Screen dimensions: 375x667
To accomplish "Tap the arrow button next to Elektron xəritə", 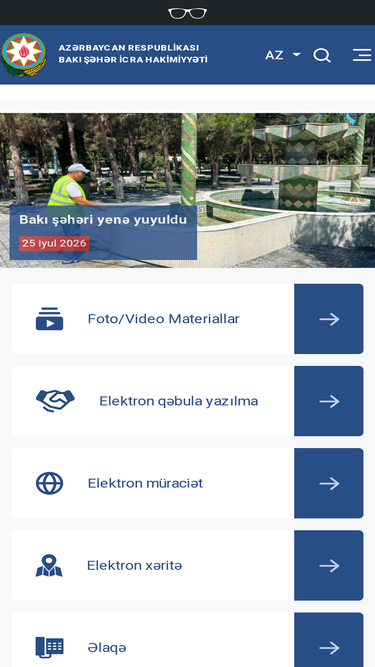I will coord(329,565).
